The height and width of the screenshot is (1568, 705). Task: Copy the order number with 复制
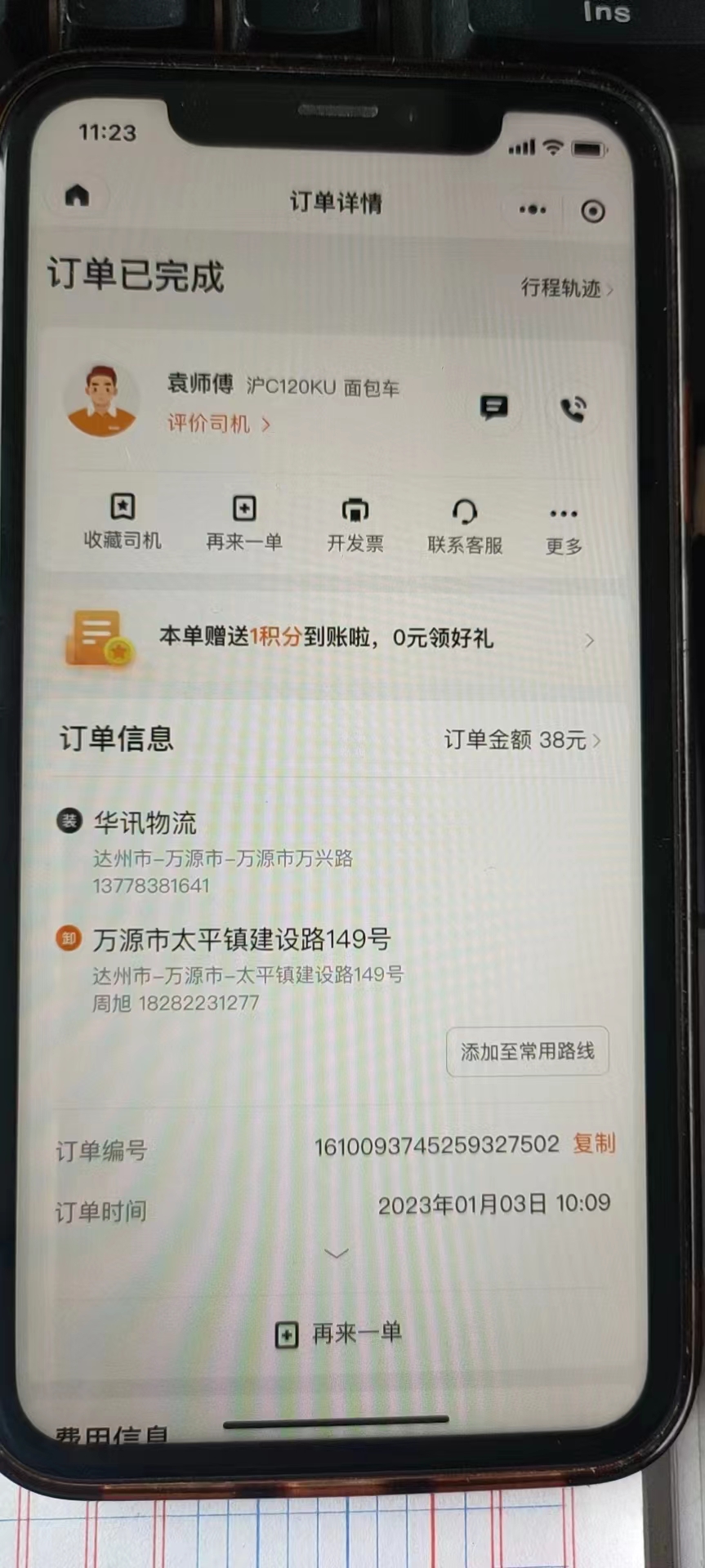(594, 1143)
